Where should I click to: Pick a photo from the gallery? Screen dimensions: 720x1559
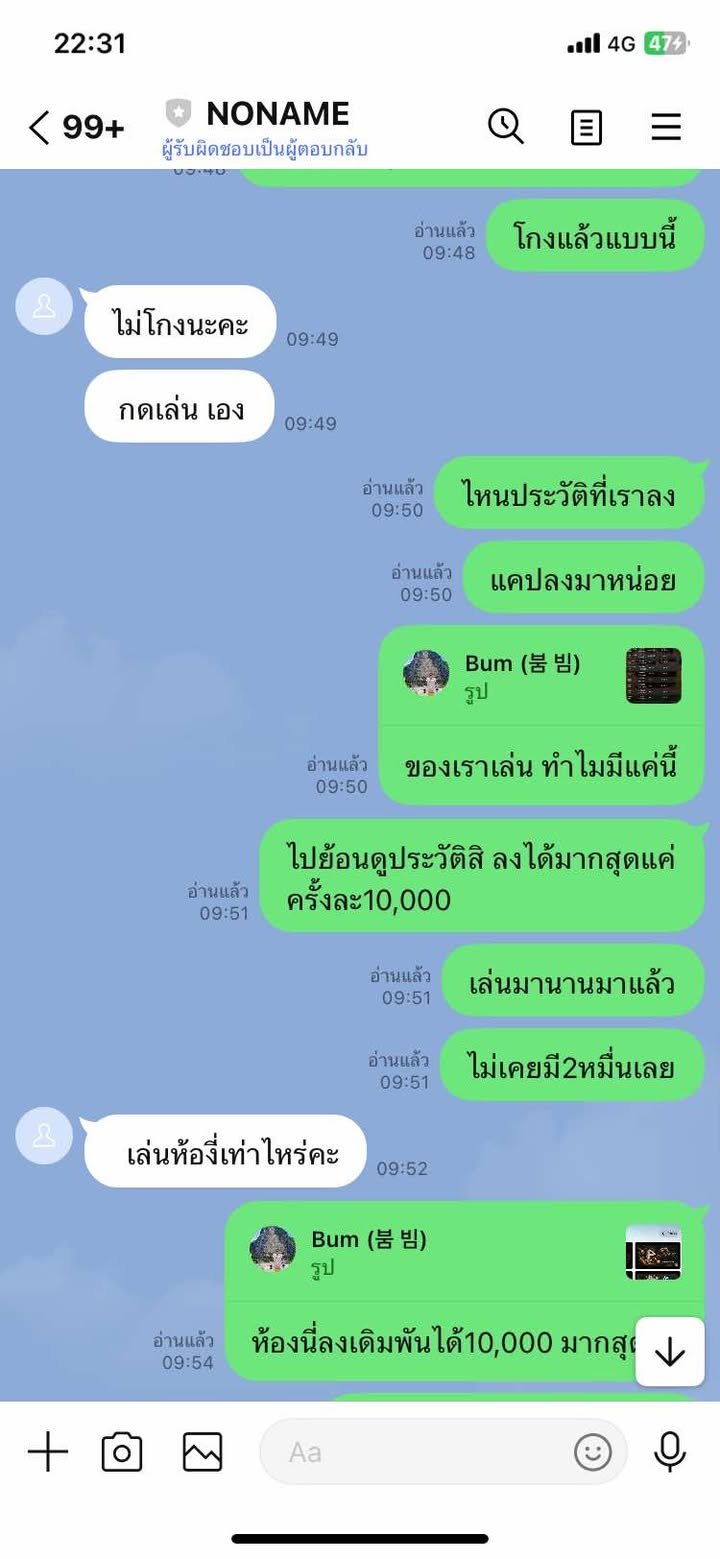[202, 1452]
